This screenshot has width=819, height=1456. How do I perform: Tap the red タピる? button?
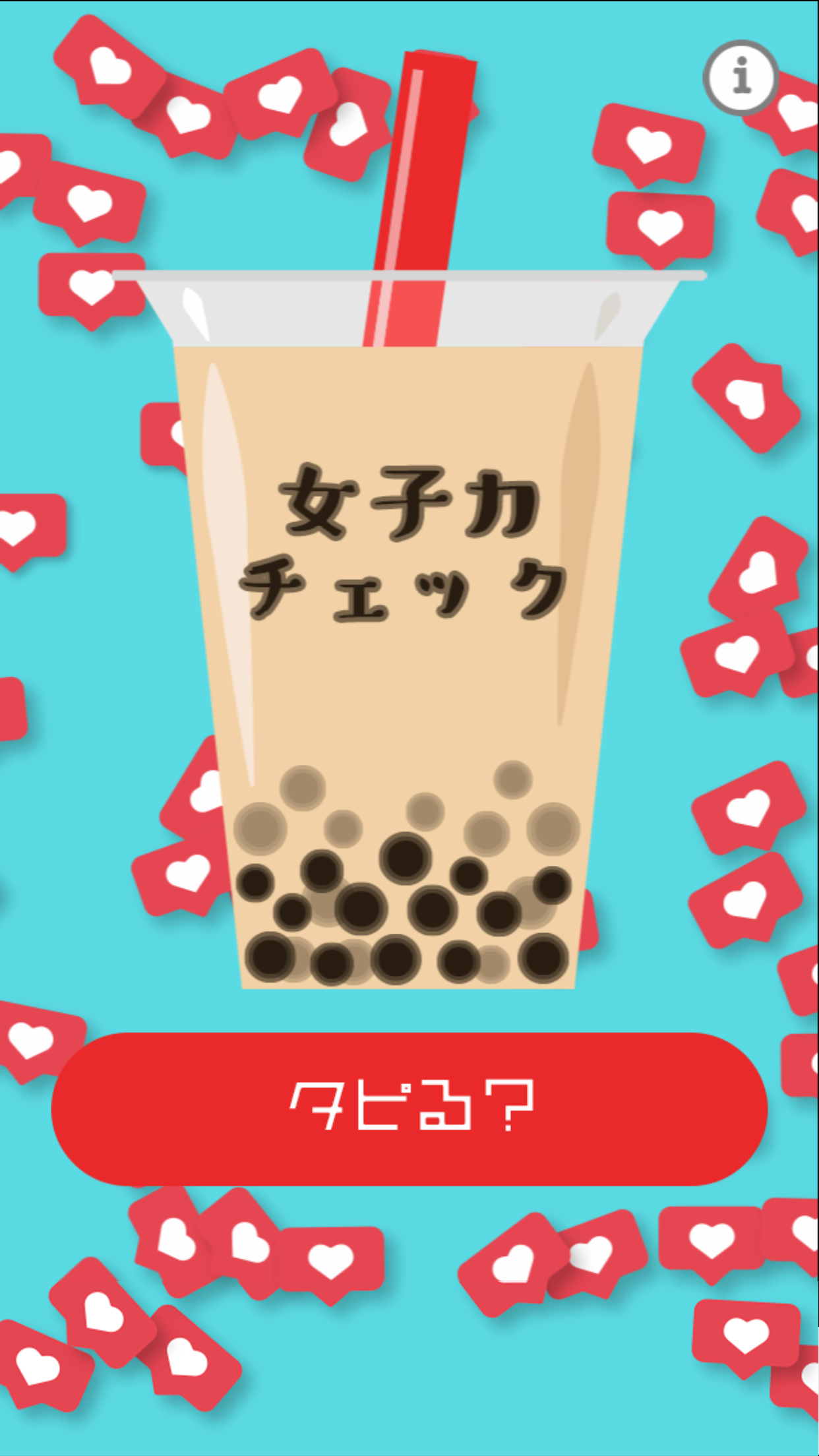point(409,1108)
